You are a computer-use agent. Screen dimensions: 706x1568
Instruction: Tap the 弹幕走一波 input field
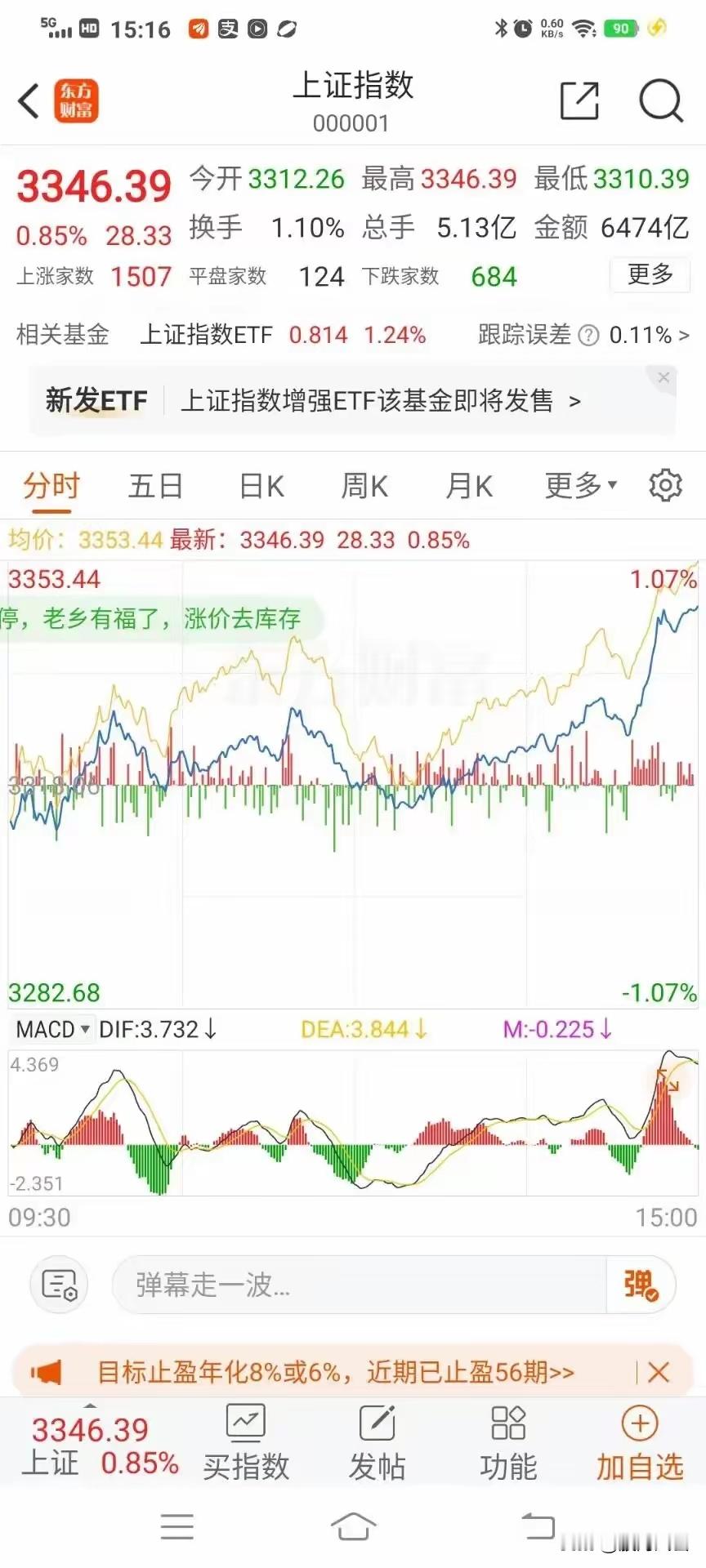tap(360, 1285)
